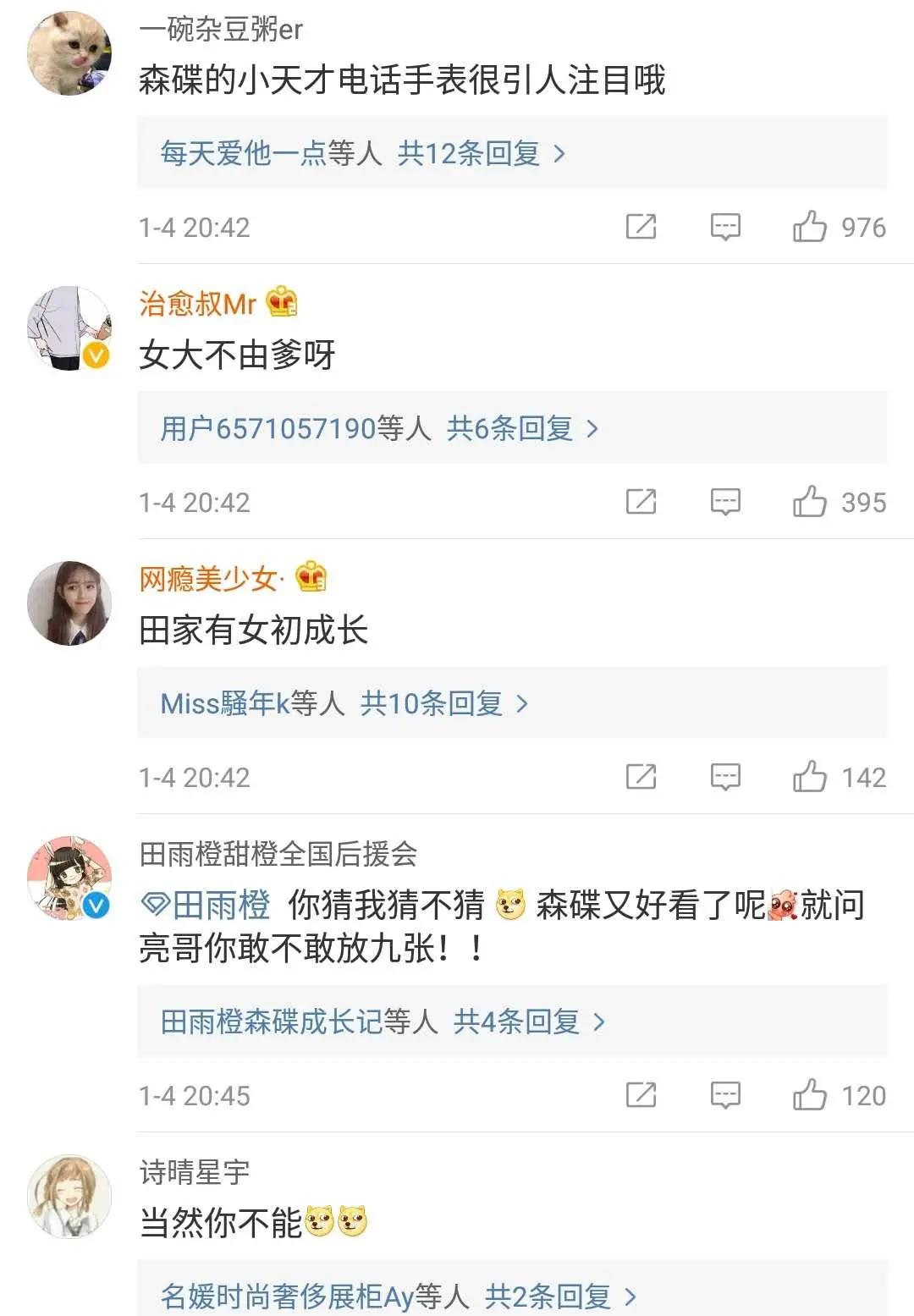
Task: Expand the 12 replies from 每天爱他一点等人
Action: click(x=512, y=153)
